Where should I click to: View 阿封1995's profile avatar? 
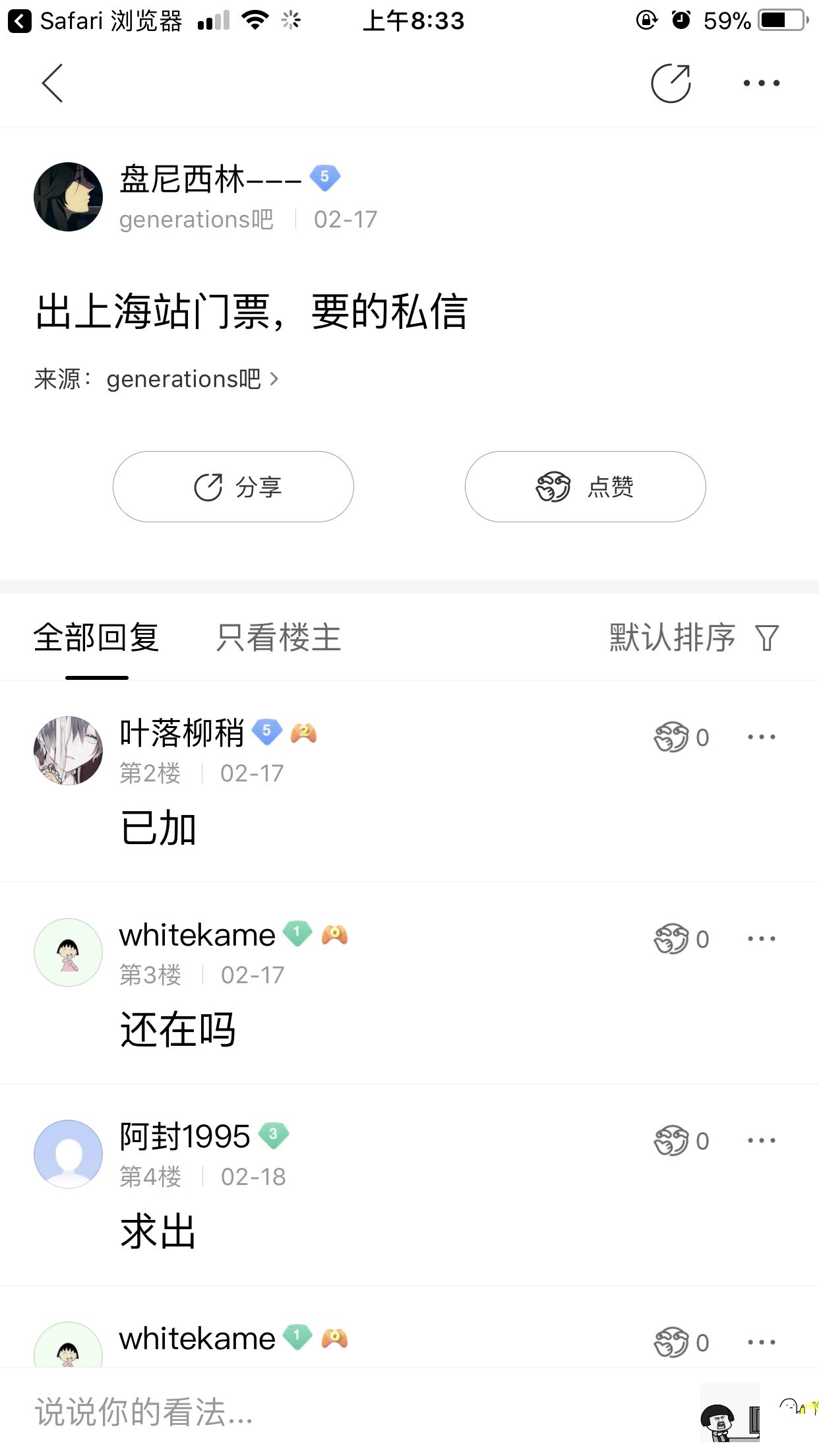tap(68, 1154)
